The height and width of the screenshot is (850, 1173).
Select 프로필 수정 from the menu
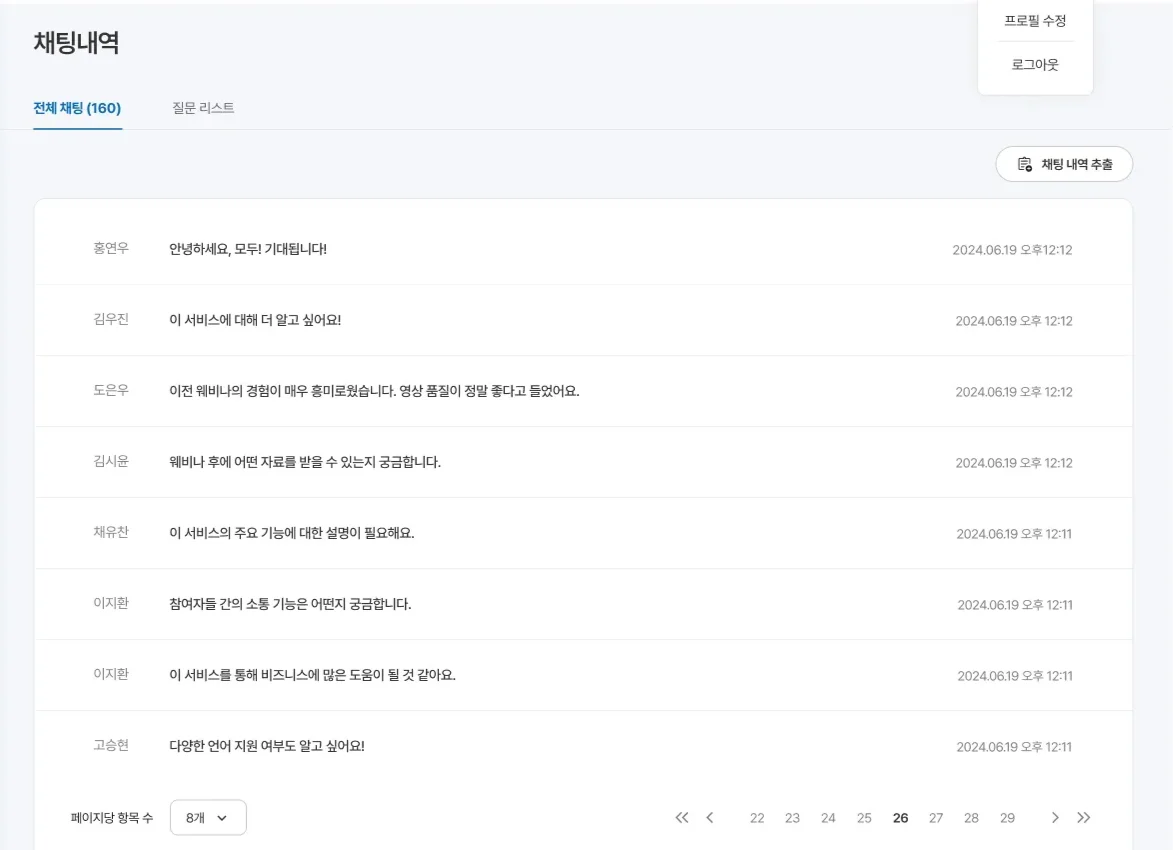pos(1035,21)
